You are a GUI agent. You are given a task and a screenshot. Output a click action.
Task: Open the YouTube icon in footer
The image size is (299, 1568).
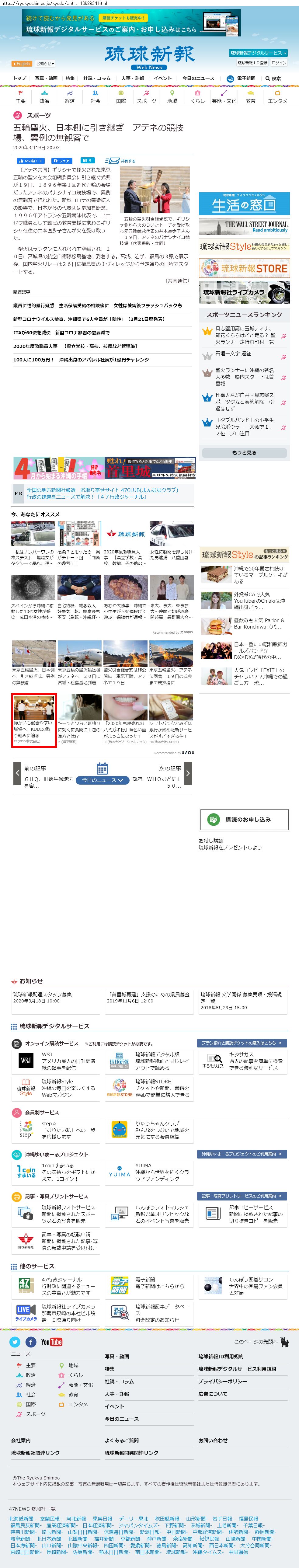51,1342
